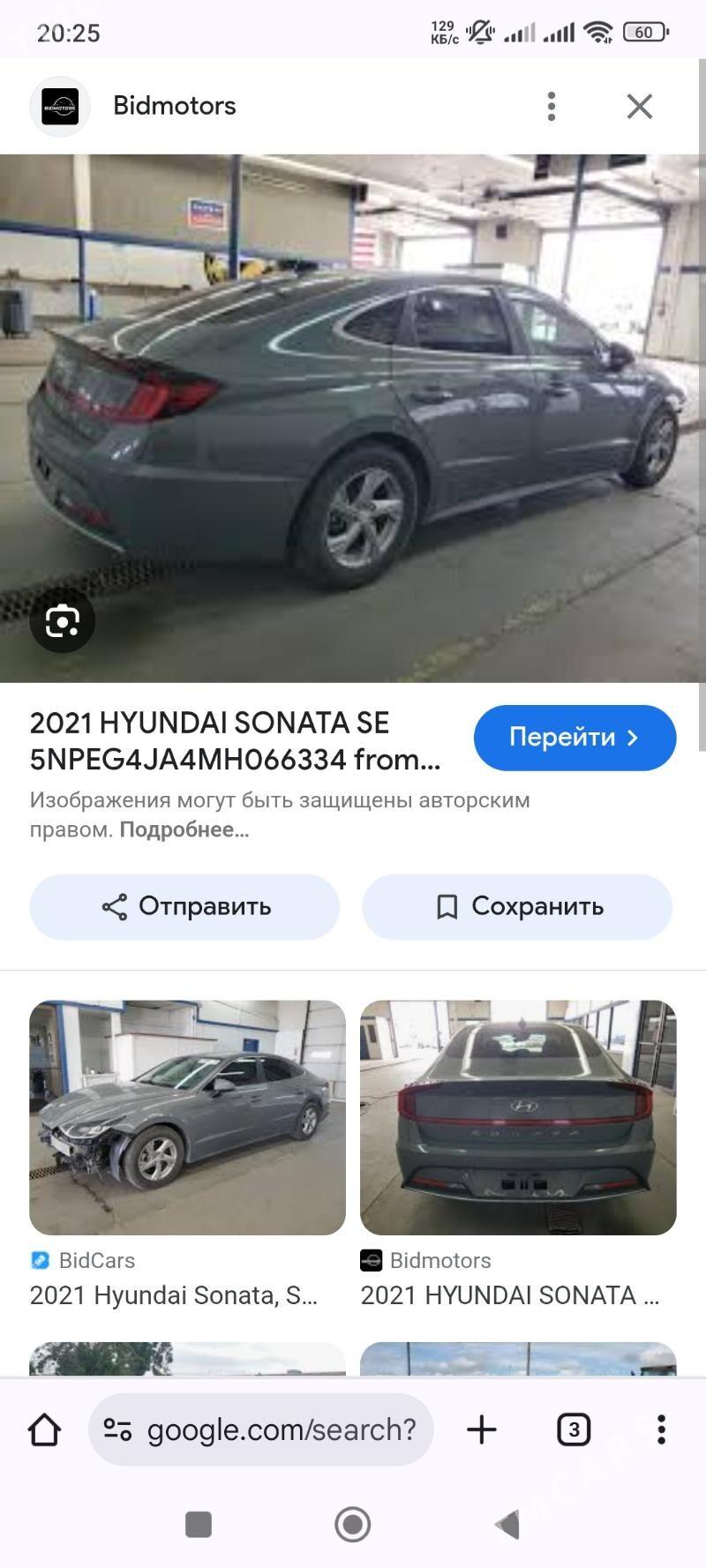
Task: Open the Chrome overflow menu
Action: click(662, 1429)
